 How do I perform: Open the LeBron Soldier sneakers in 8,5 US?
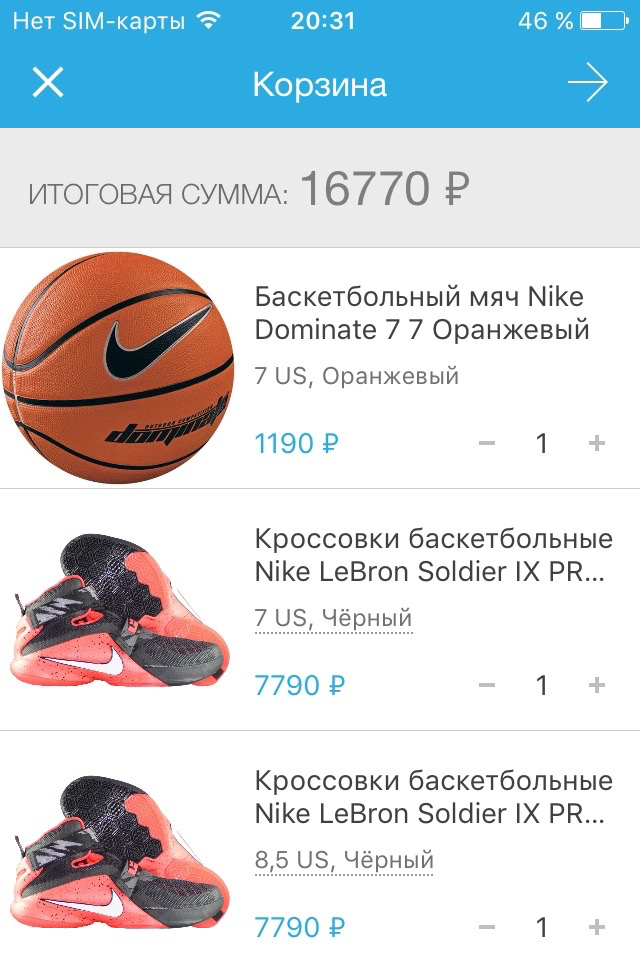coord(432,798)
